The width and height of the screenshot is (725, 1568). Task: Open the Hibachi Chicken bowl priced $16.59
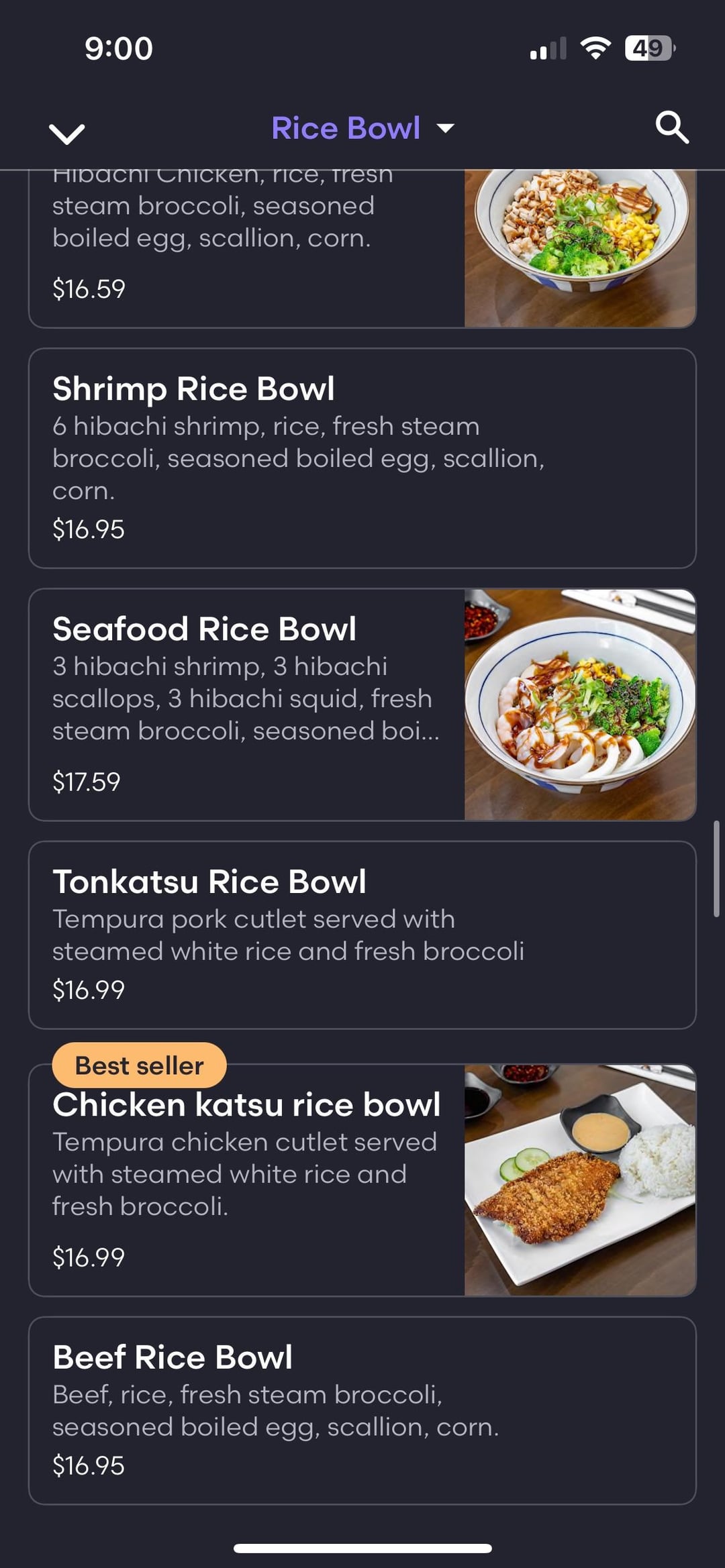(362, 248)
